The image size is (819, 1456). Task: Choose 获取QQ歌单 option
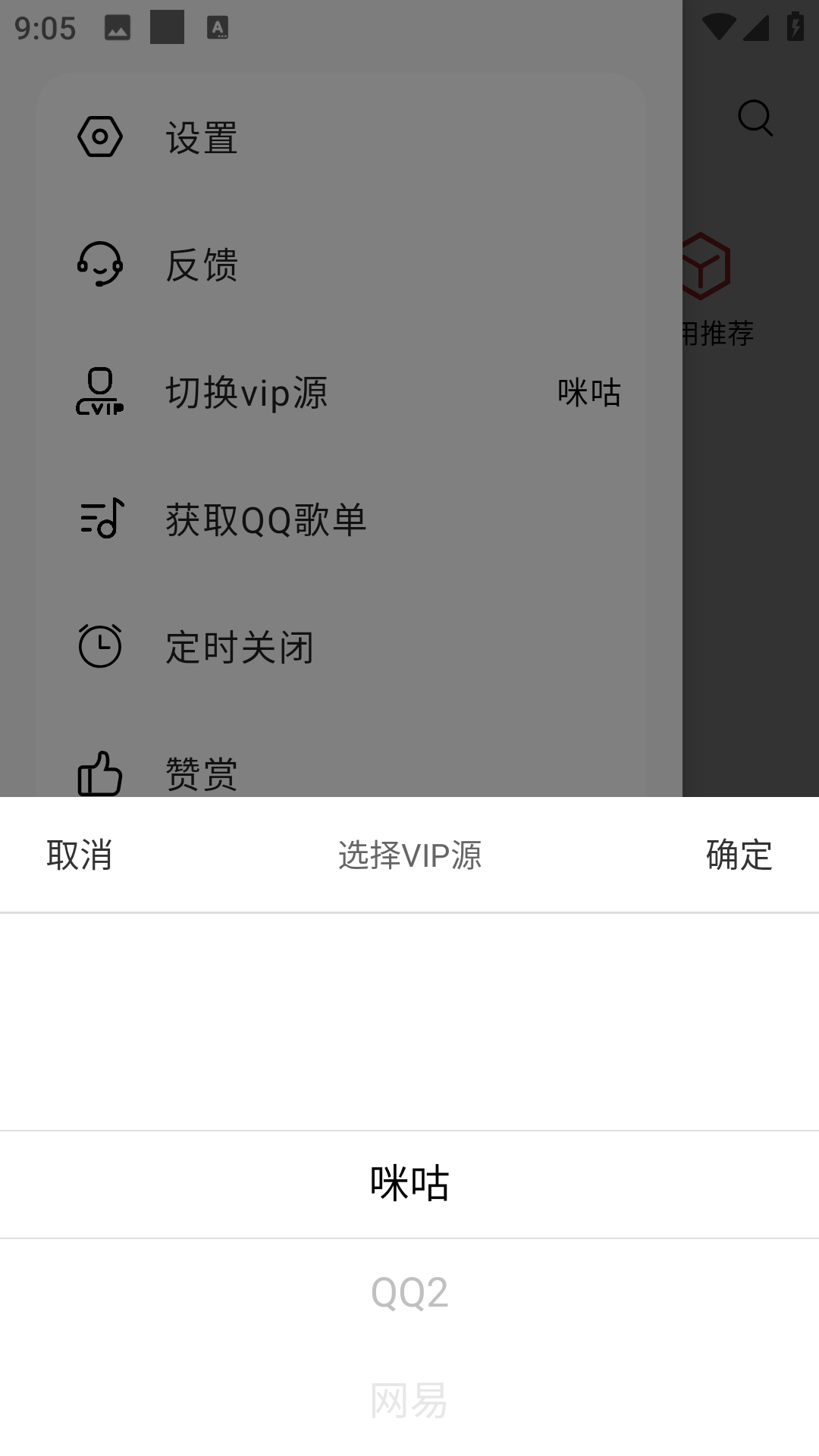click(x=265, y=520)
